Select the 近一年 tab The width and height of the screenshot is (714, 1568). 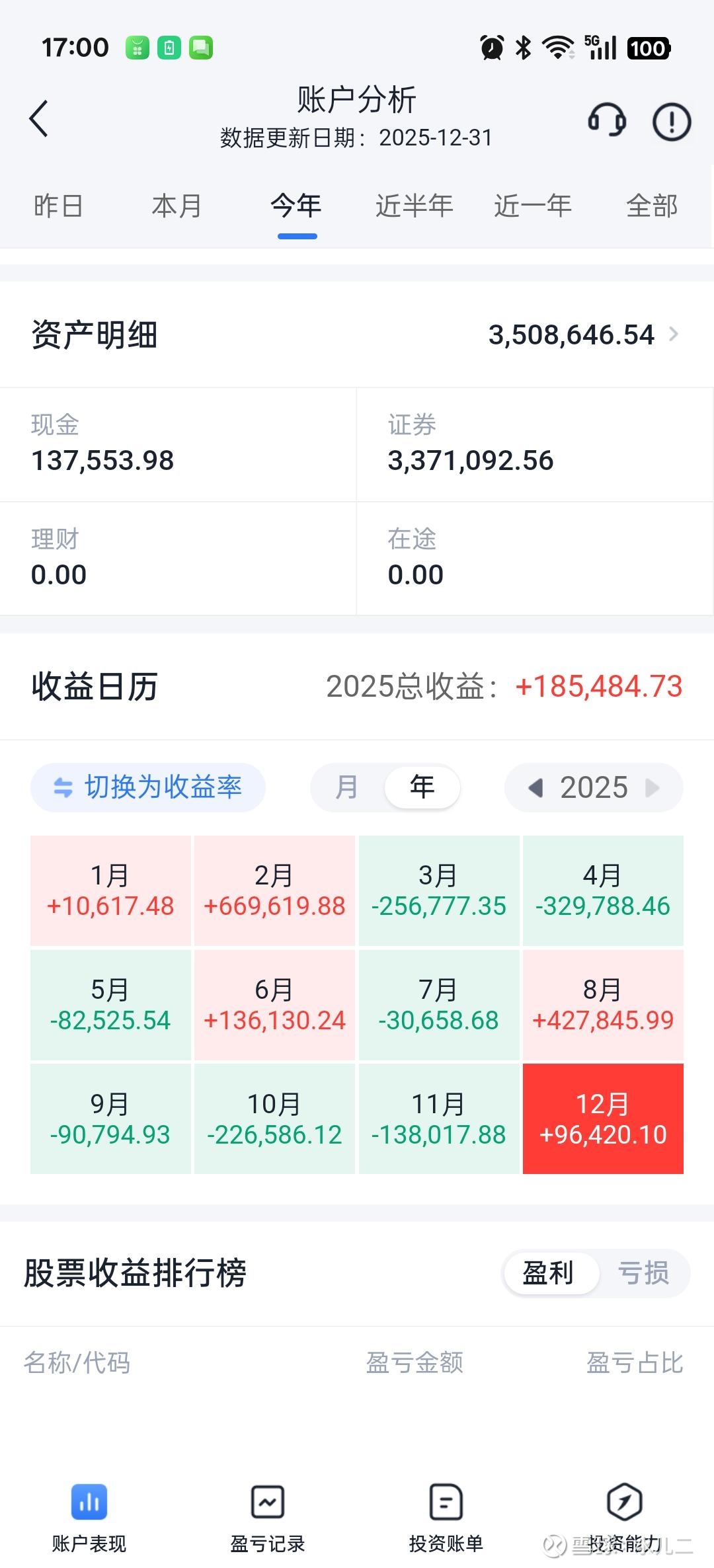click(533, 206)
